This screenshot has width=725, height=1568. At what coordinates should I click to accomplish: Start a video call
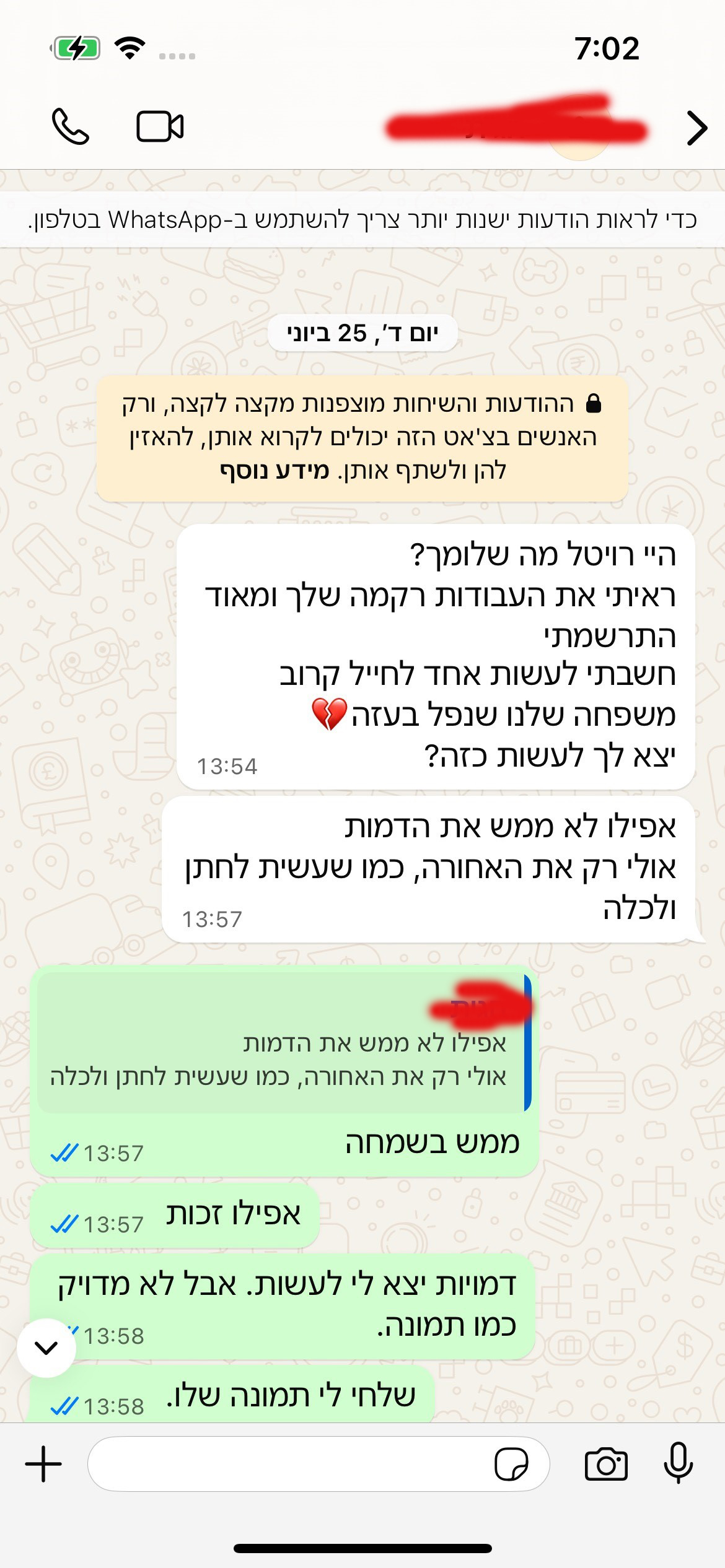160,127
